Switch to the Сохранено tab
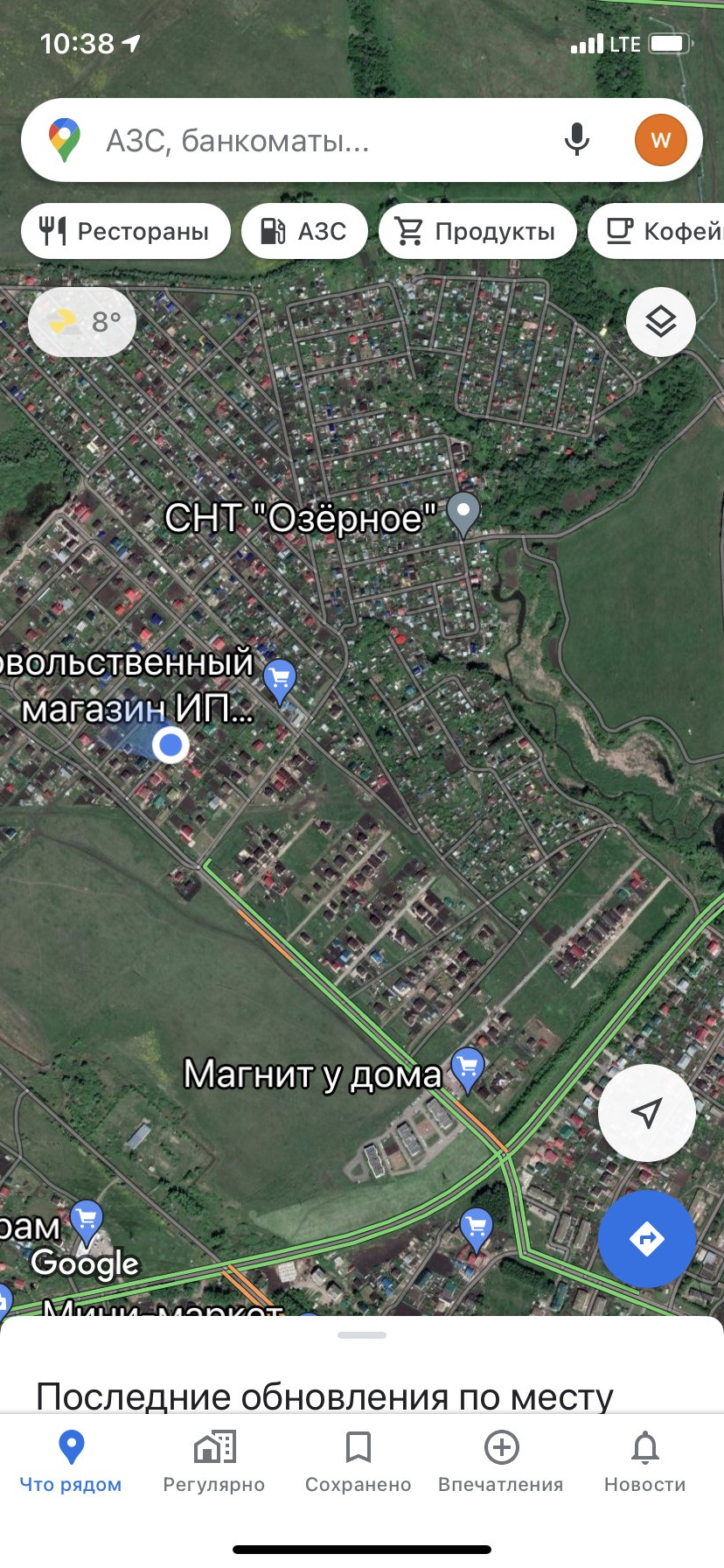Image resolution: width=724 pixels, height=1568 pixels. pos(358,1461)
